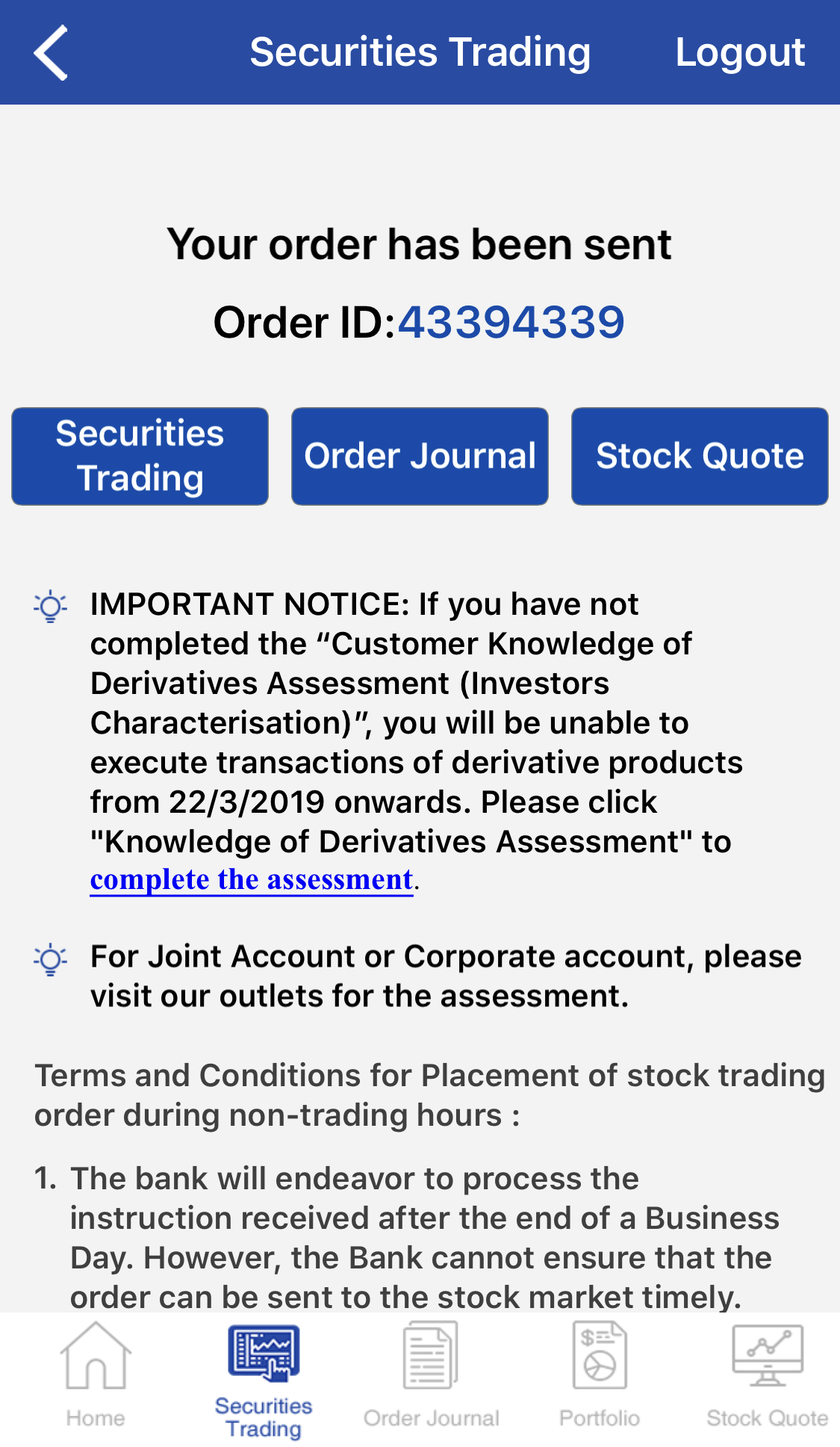Go to the Stock Quote bottom tab
The height and width of the screenshot is (1447, 840).
pos(767,1376)
